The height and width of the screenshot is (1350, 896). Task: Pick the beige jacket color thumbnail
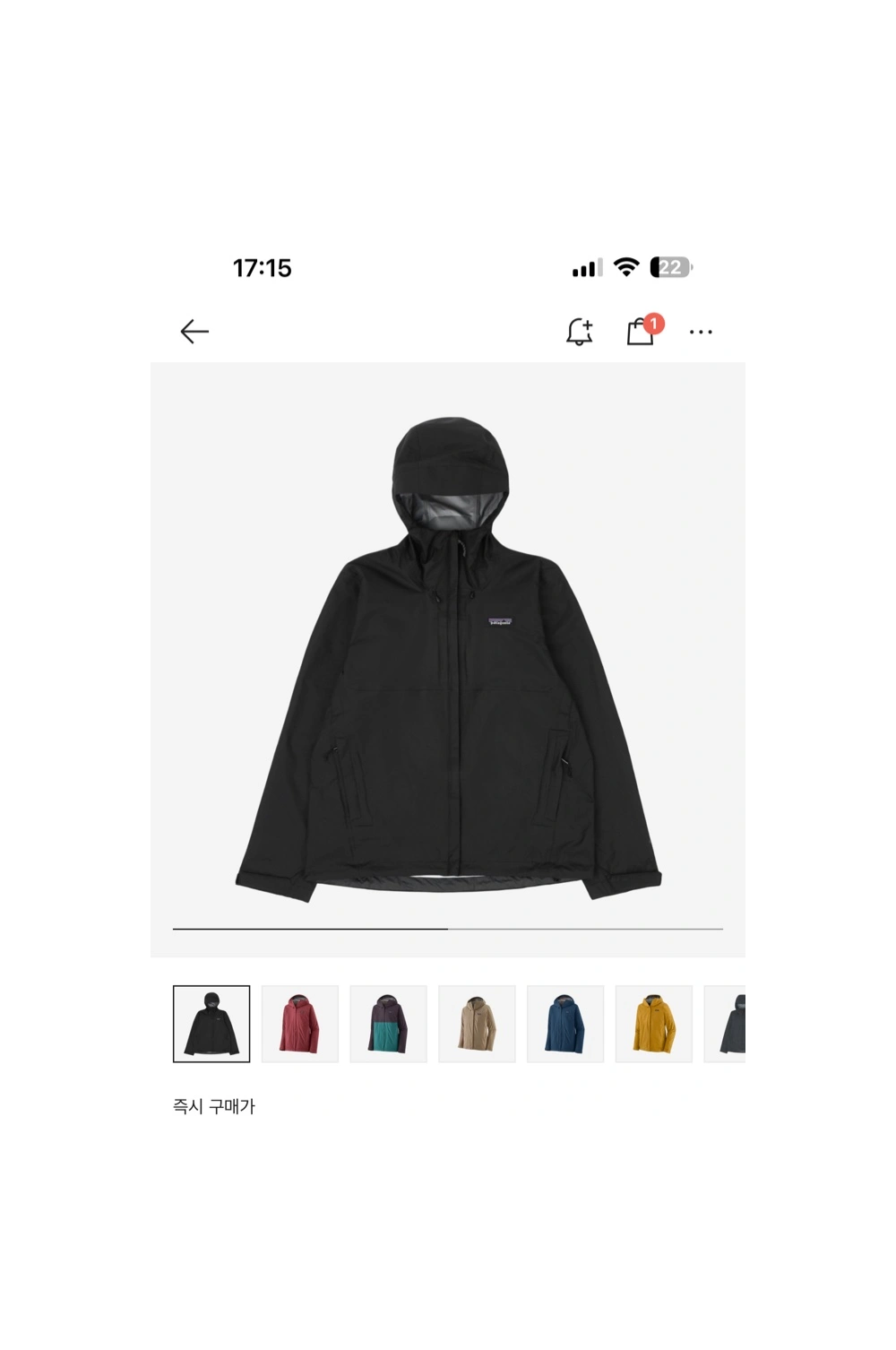pos(478,1024)
